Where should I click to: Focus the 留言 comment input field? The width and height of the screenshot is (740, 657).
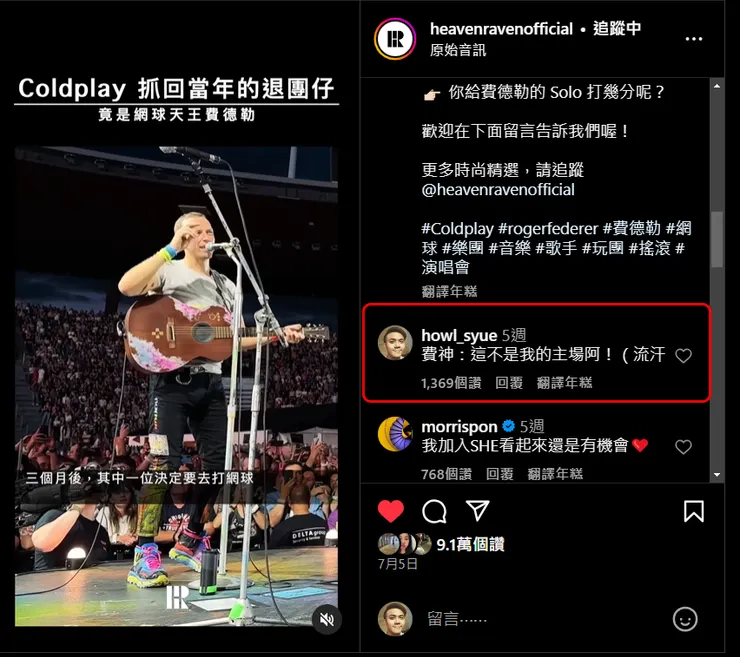540,619
